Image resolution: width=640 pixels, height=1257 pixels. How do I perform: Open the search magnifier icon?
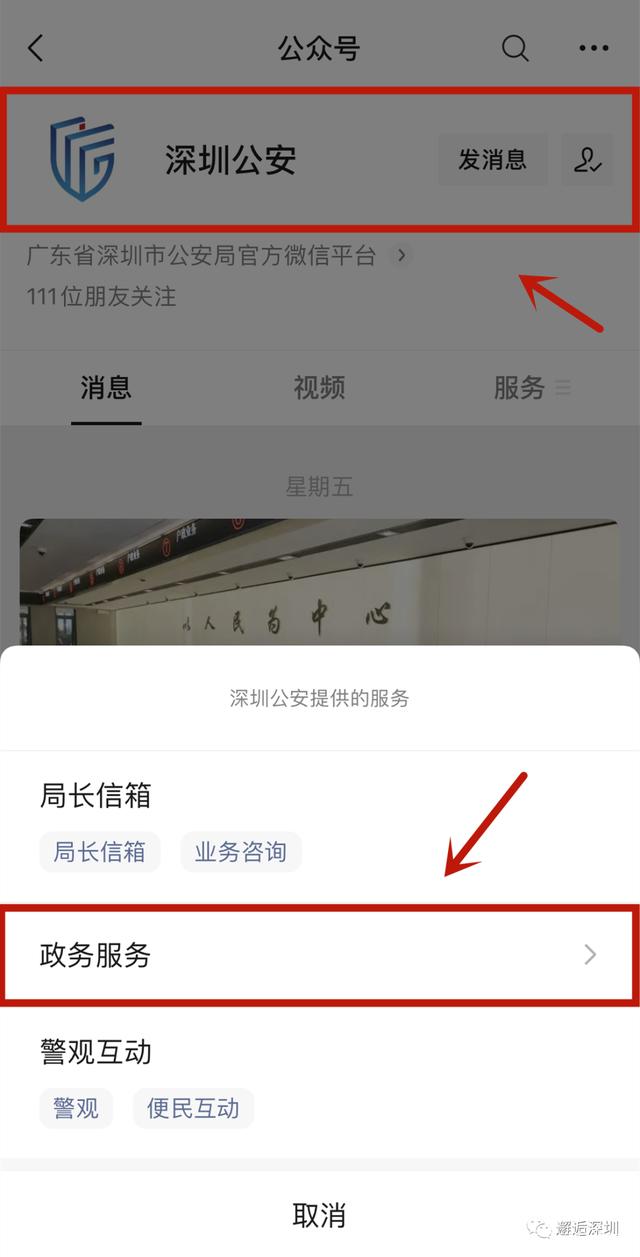515,48
